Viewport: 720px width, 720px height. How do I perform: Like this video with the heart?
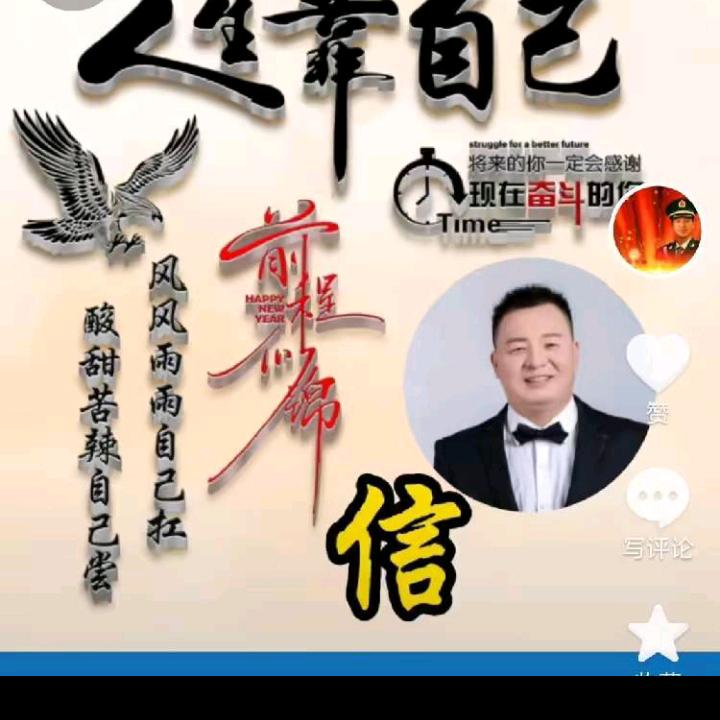[658, 362]
